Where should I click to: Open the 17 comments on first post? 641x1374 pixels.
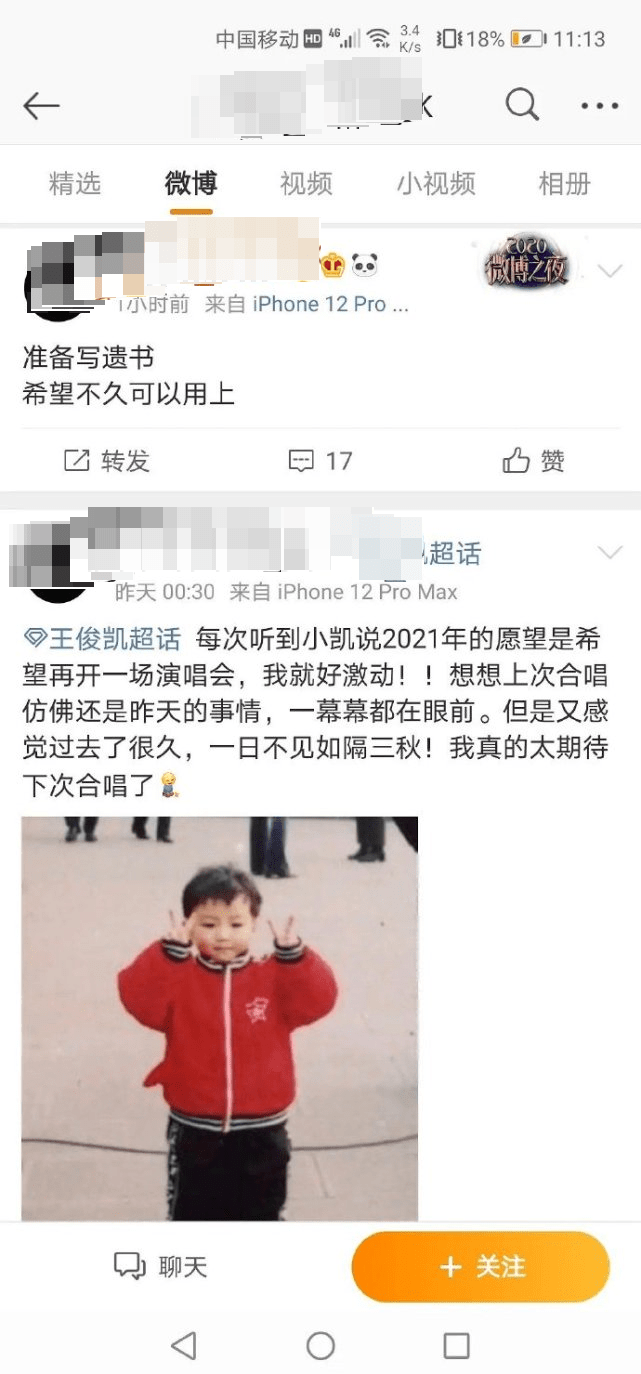pyautogui.click(x=320, y=460)
